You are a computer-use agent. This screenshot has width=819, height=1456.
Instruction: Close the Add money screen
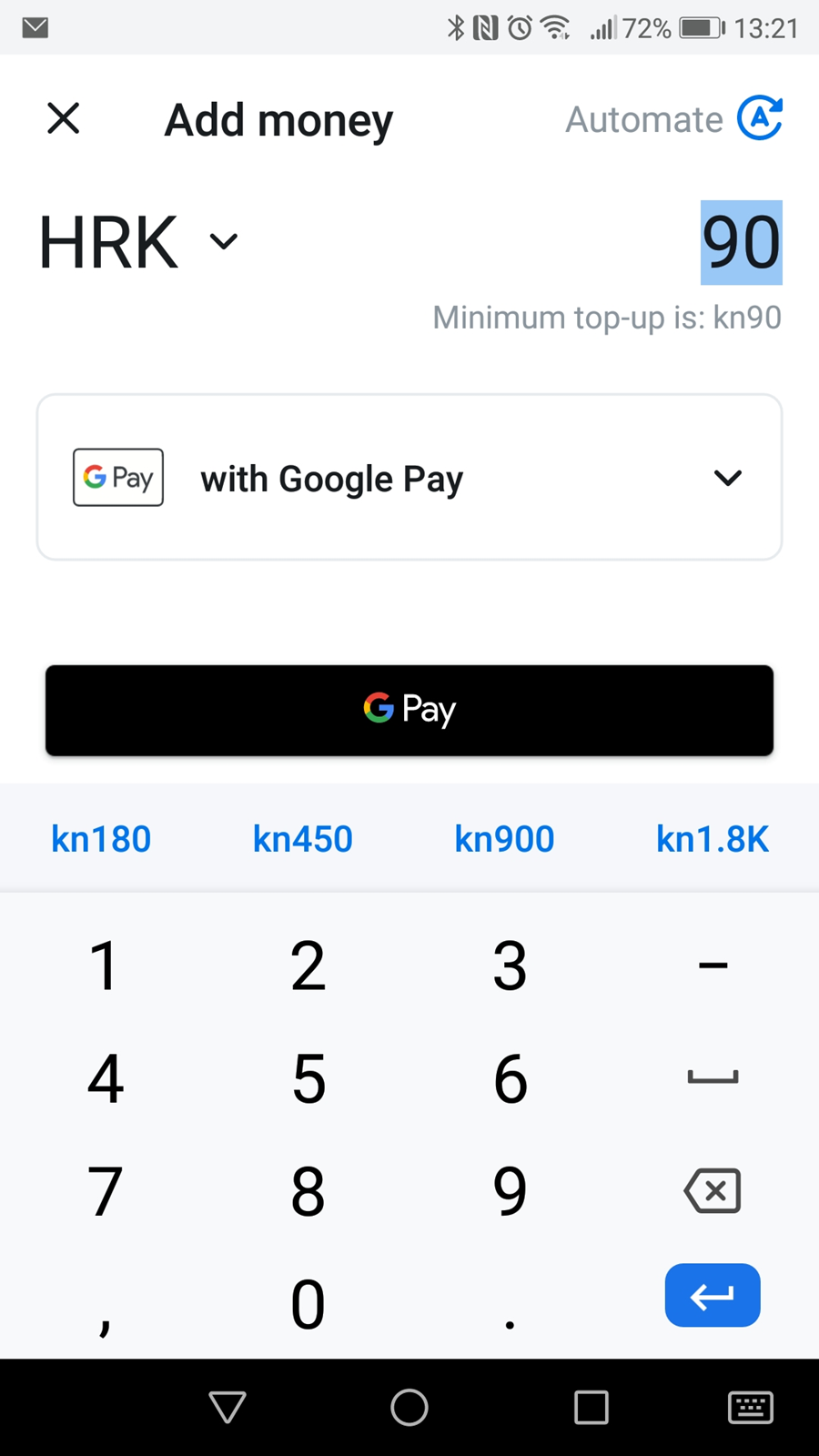[x=64, y=118]
